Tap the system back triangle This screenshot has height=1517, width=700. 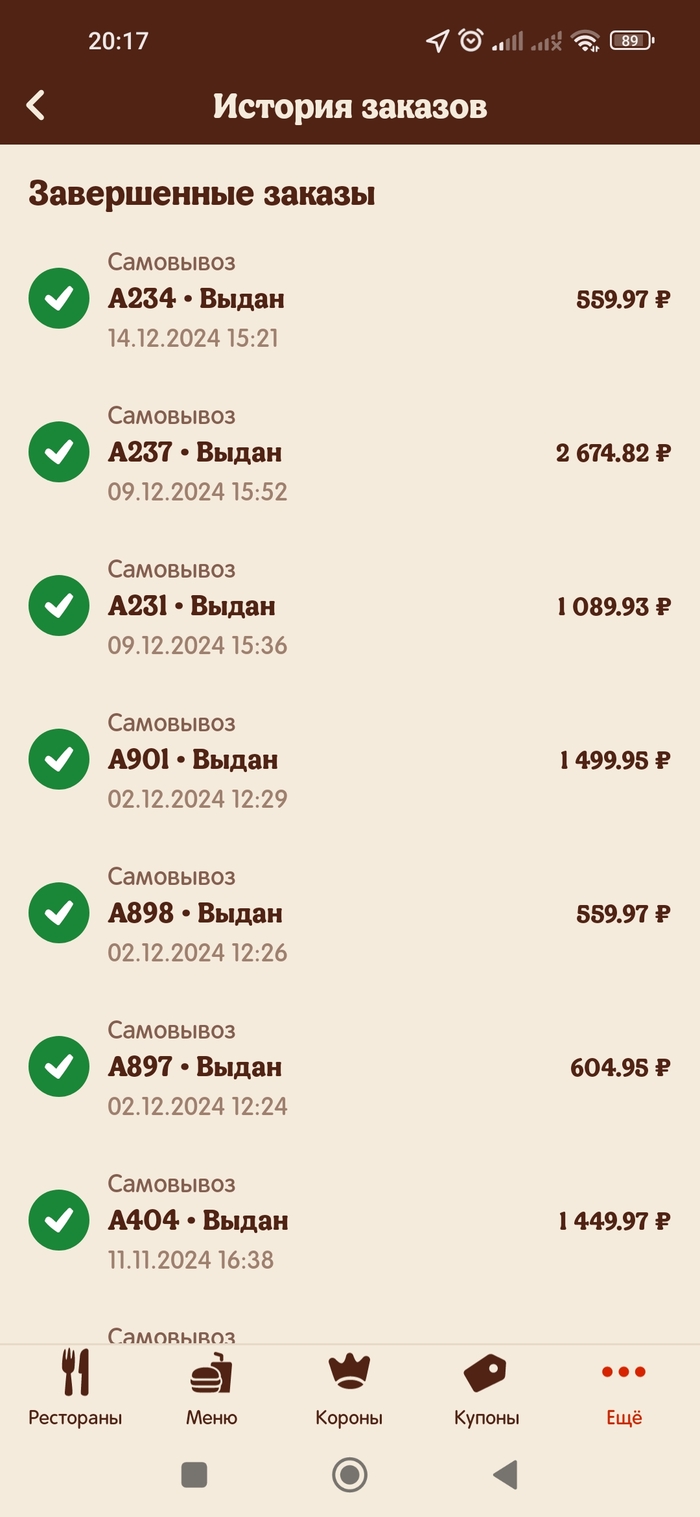506,1474
